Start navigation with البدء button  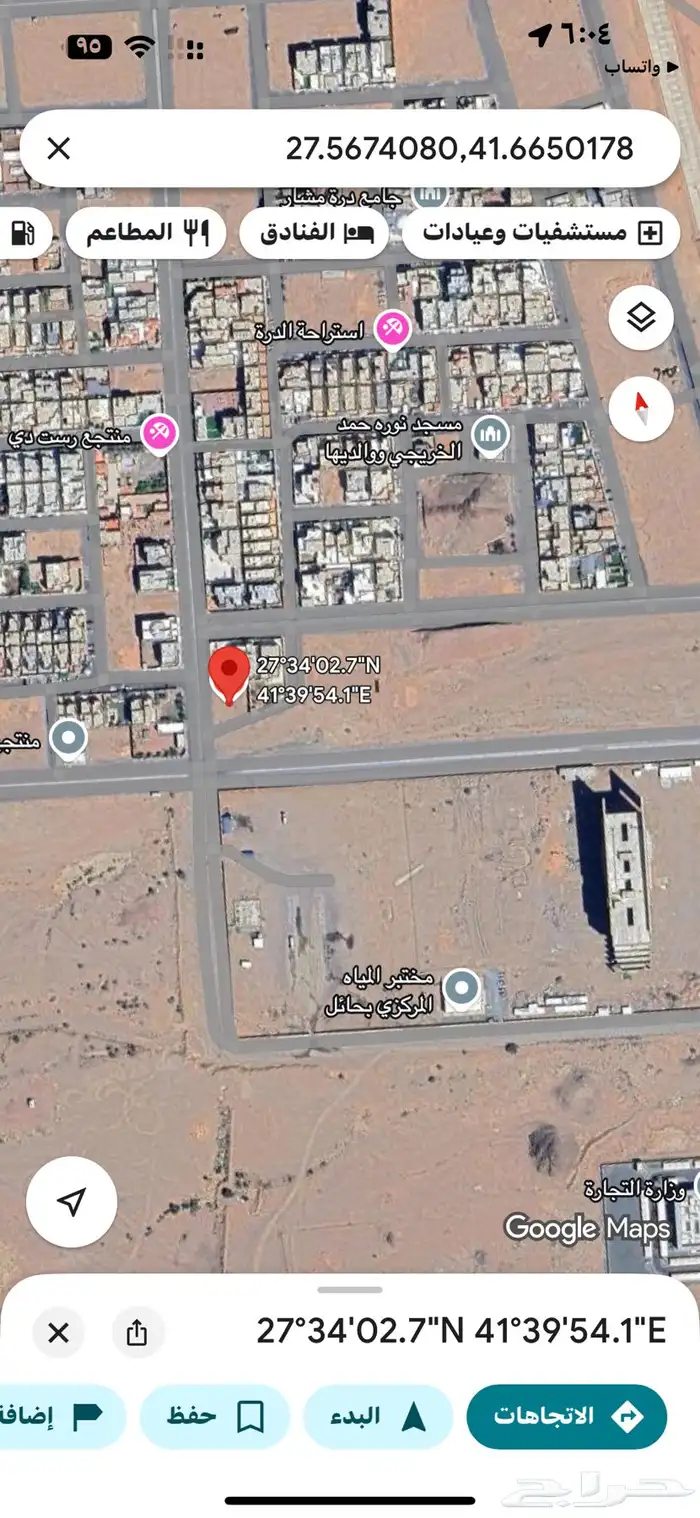click(377, 1416)
